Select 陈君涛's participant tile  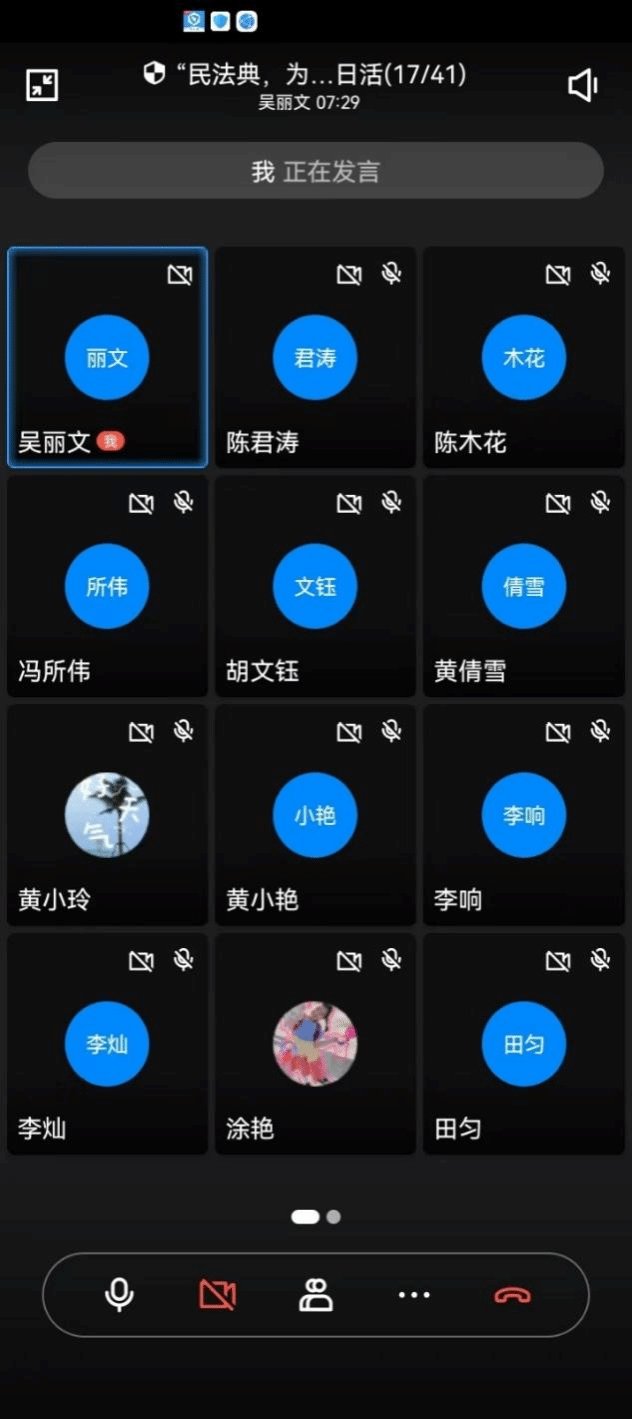point(315,357)
